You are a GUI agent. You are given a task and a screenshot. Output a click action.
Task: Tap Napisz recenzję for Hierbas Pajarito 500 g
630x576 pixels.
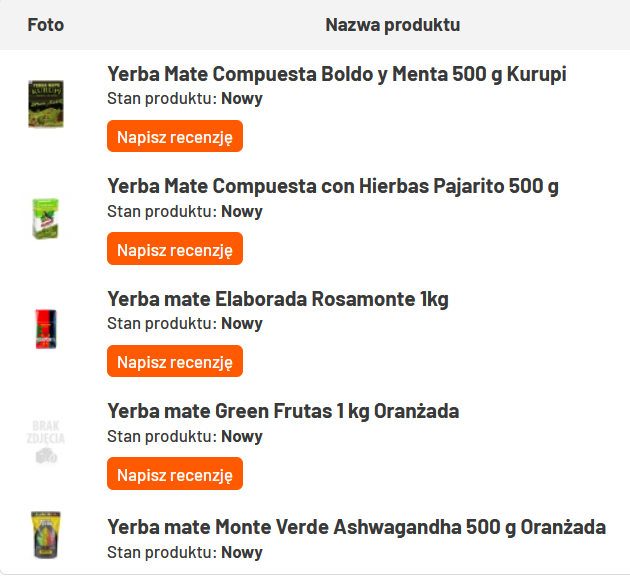(x=174, y=249)
